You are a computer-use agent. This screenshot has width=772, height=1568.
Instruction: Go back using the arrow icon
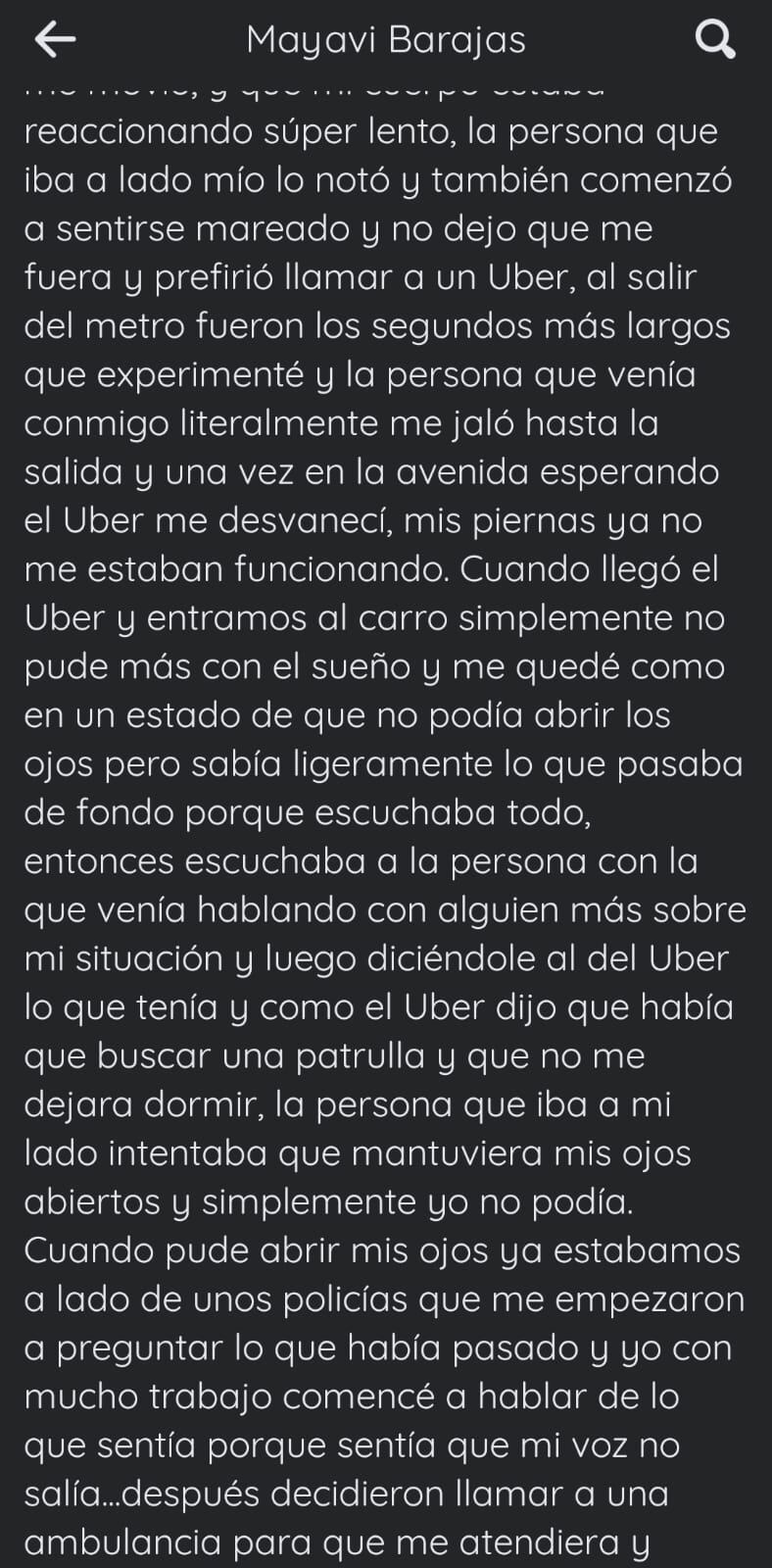(55, 39)
